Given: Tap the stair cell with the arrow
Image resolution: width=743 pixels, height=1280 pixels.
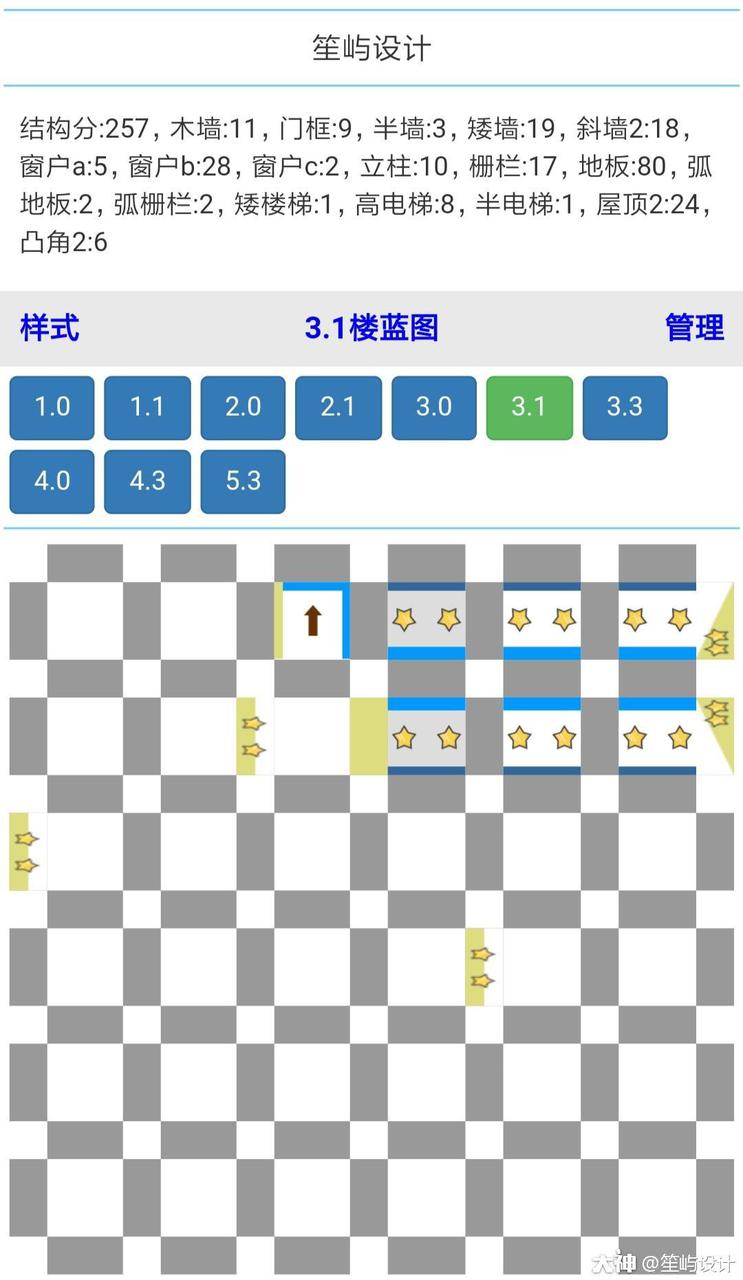Looking at the screenshot, I should coord(313,621).
